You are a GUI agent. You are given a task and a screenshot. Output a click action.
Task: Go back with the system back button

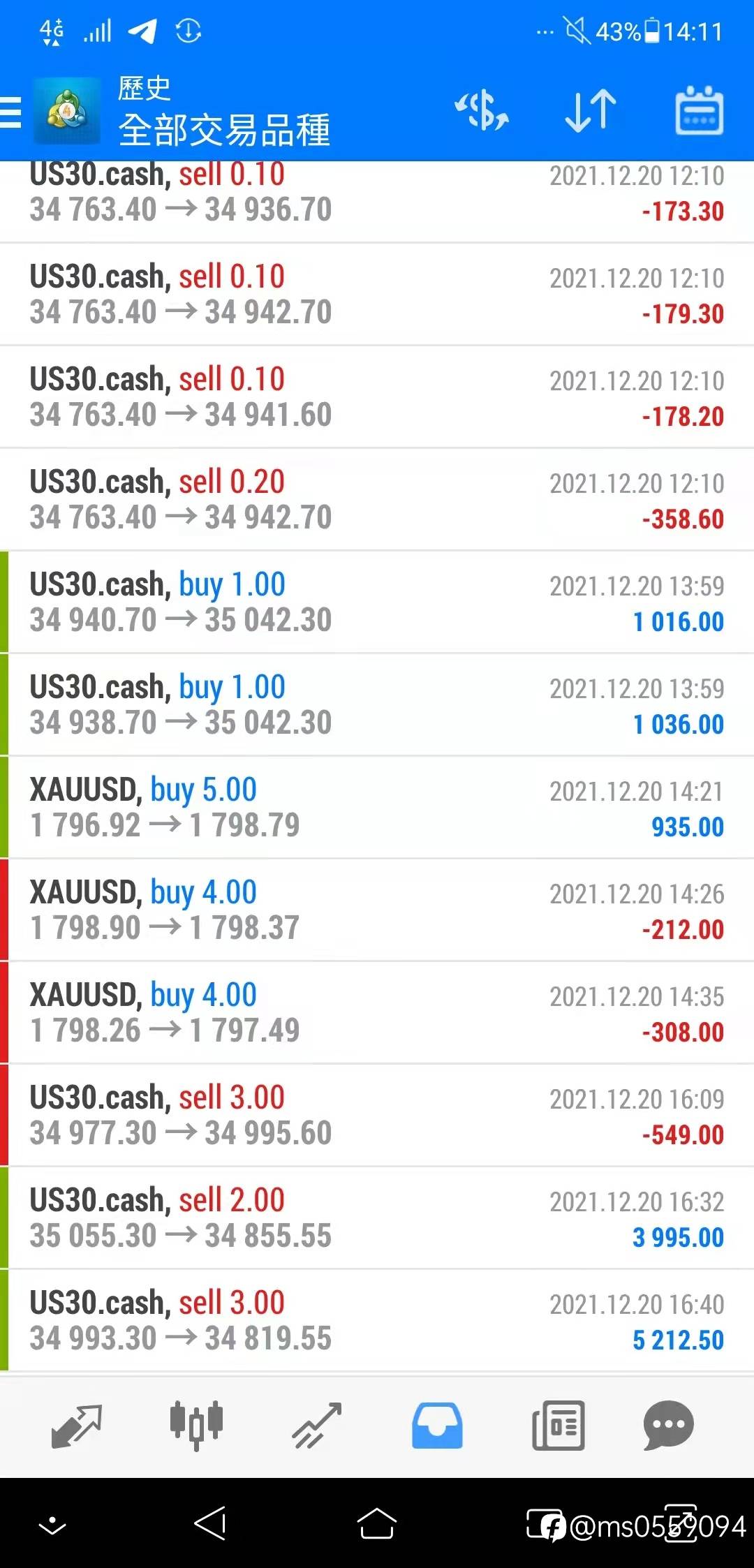210,1523
